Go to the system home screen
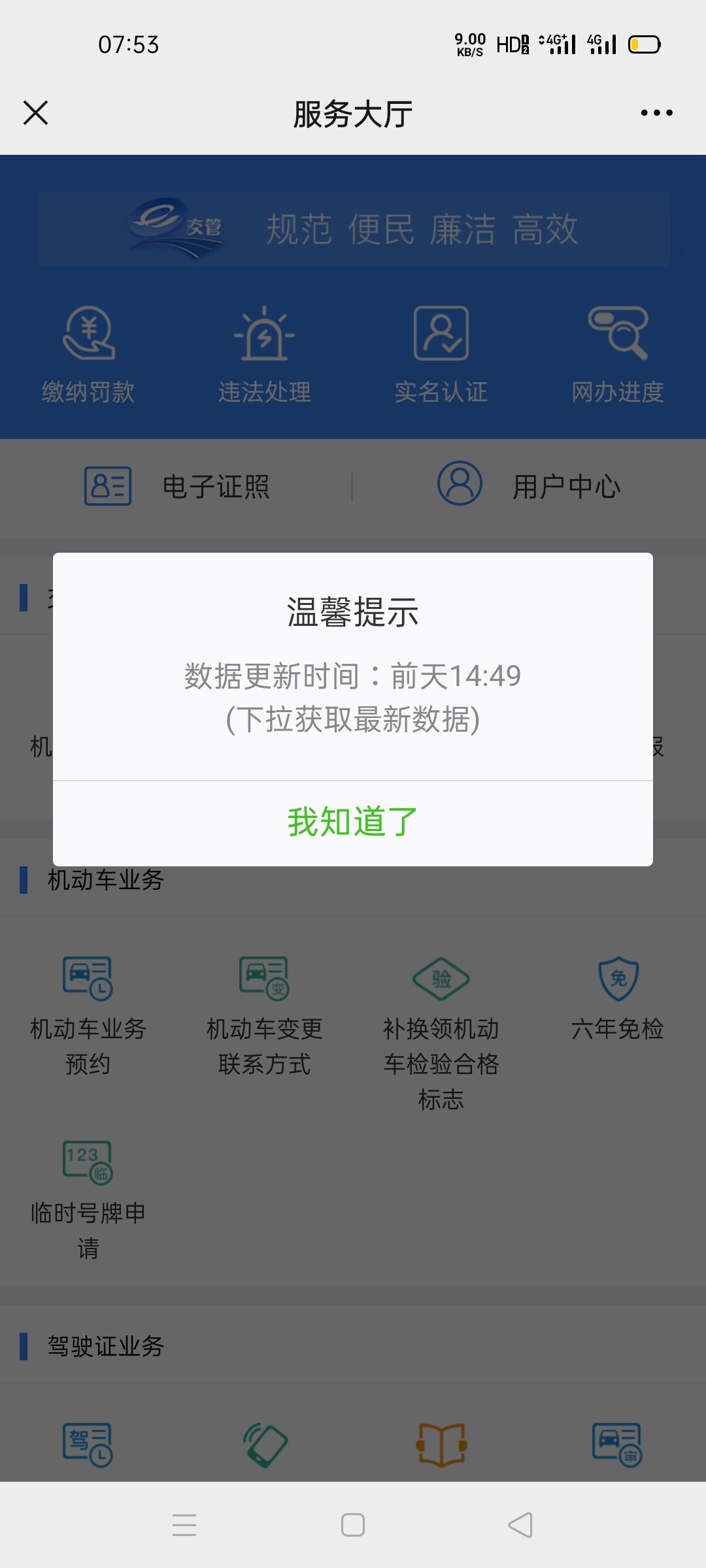This screenshot has height=1568, width=706. click(353, 1525)
